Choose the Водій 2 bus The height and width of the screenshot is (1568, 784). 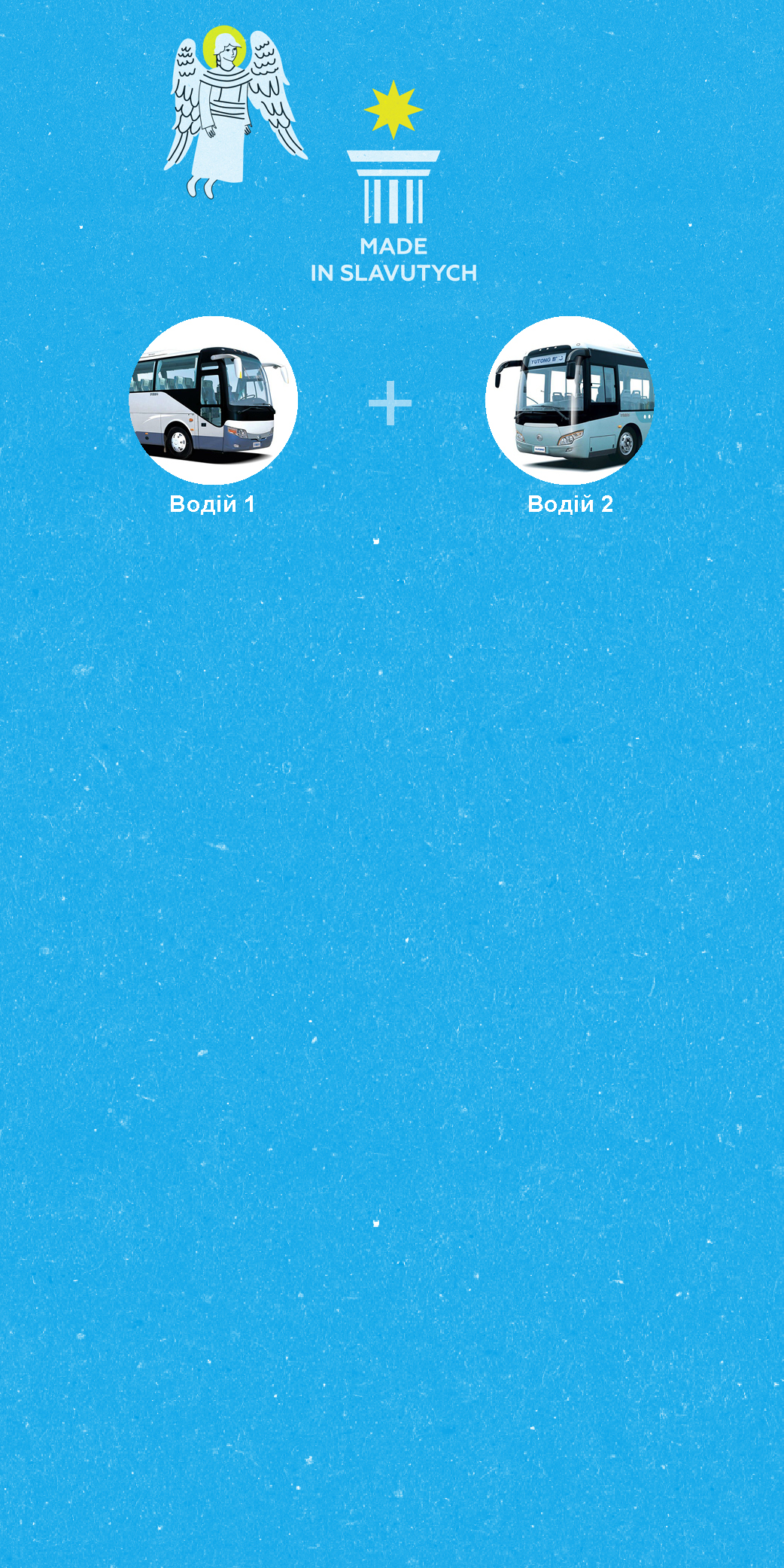click(x=570, y=400)
